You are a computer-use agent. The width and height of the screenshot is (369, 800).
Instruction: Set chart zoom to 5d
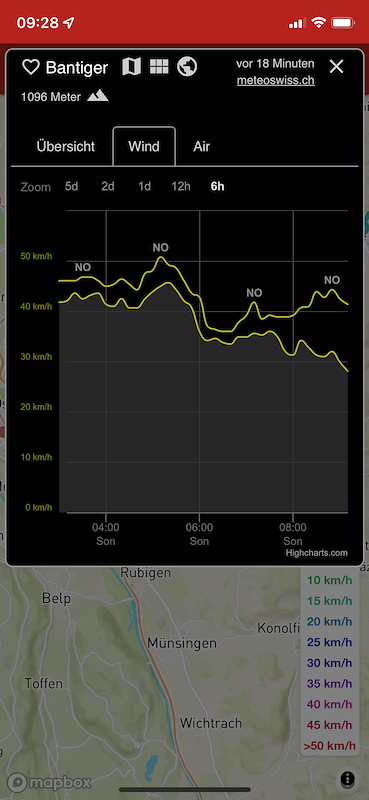click(71, 186)
